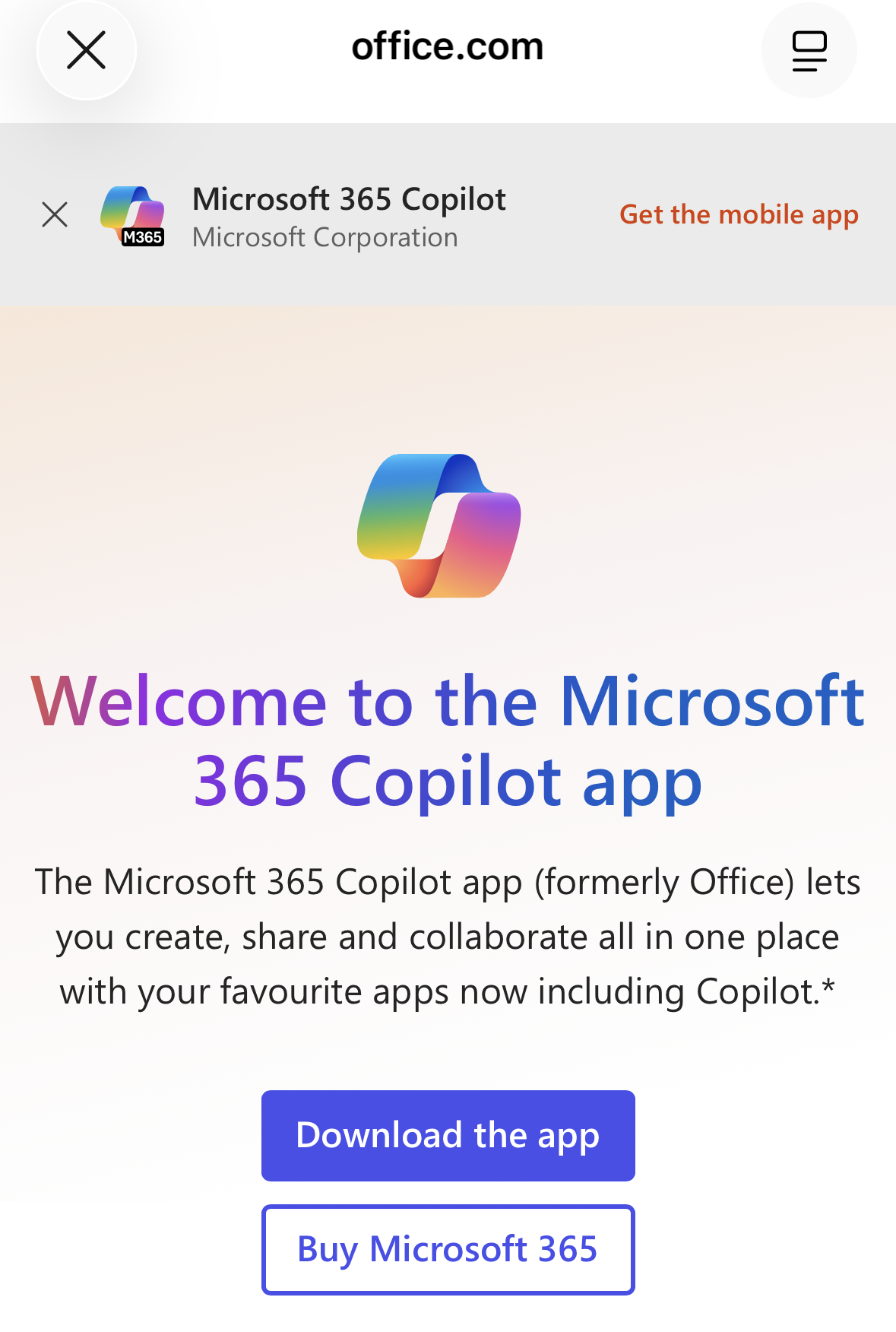Tap Download the app button
The height and width of the screenshot is (1332, 896).
(x=448, y=1135)
